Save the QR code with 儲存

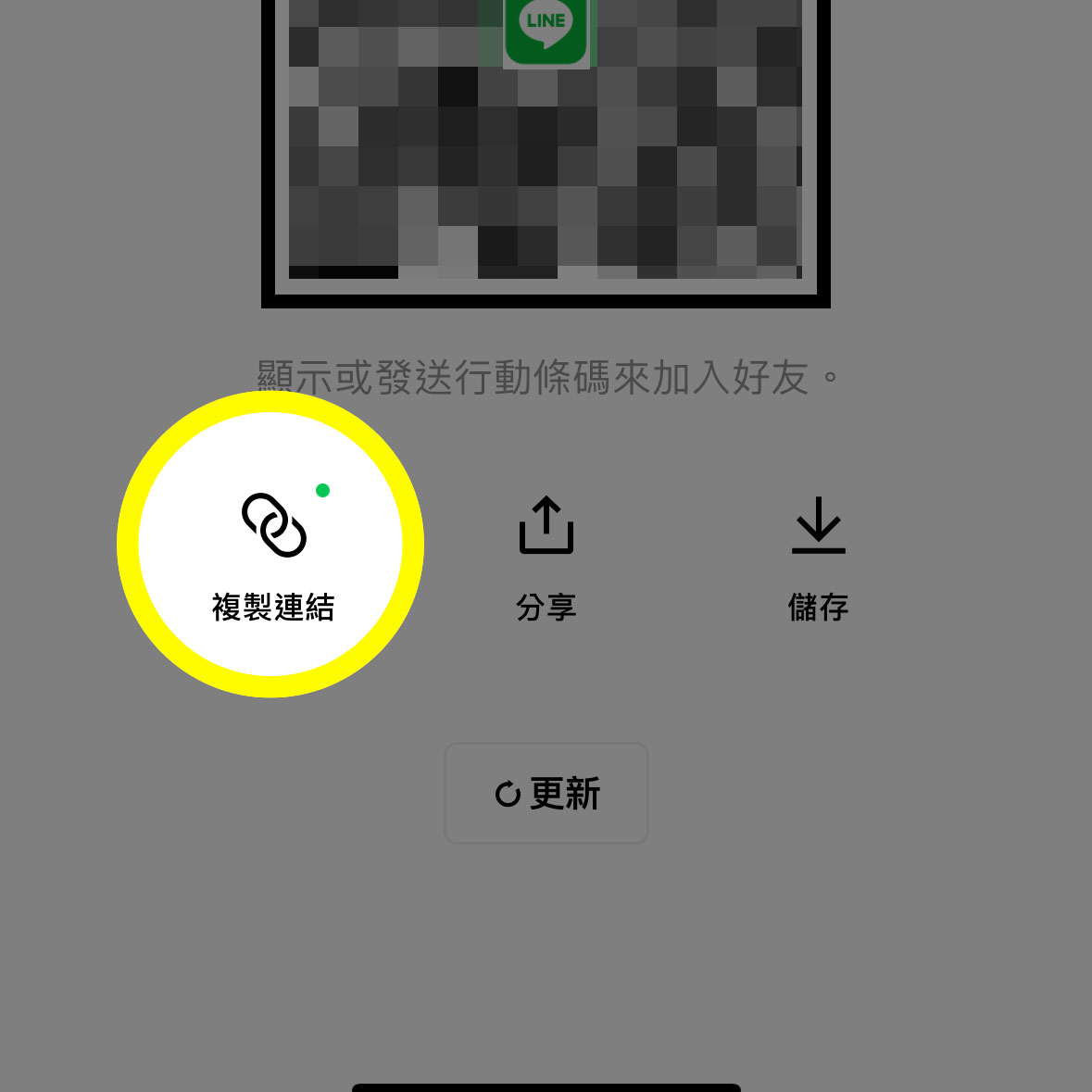818,556
